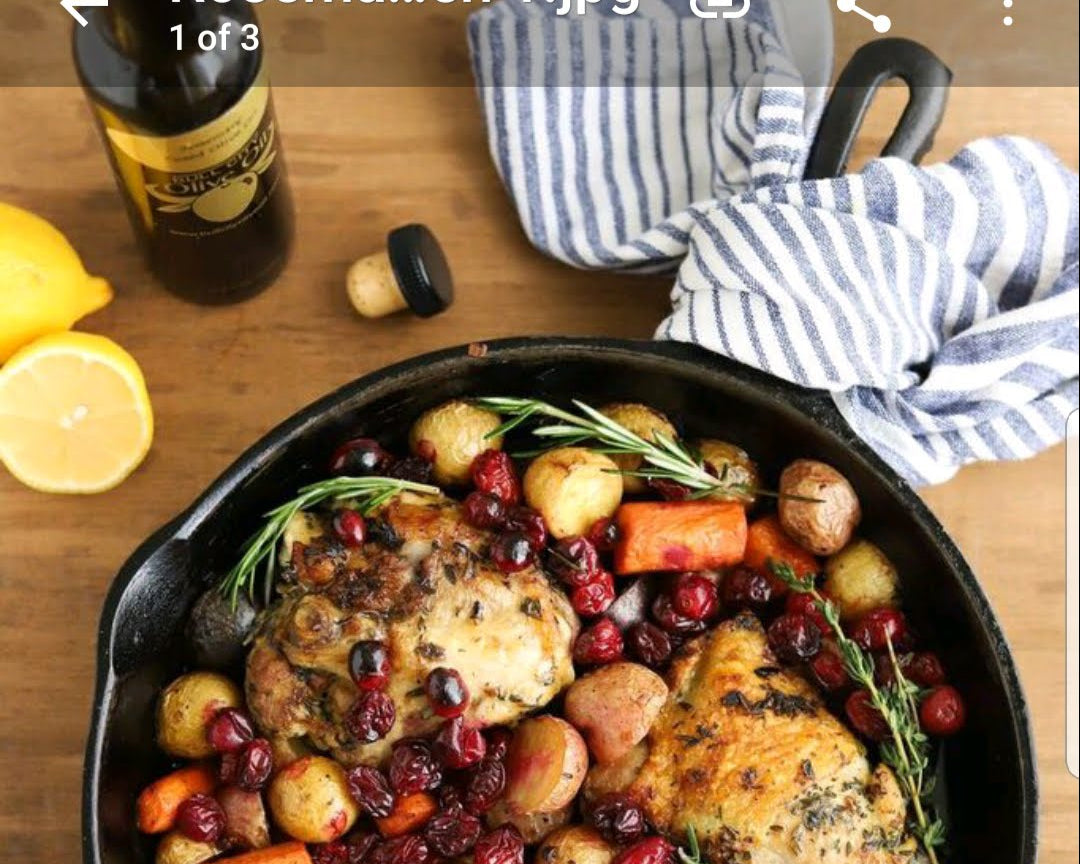Tap the icon left of share
1080x864 pixels.
(719, 6)
